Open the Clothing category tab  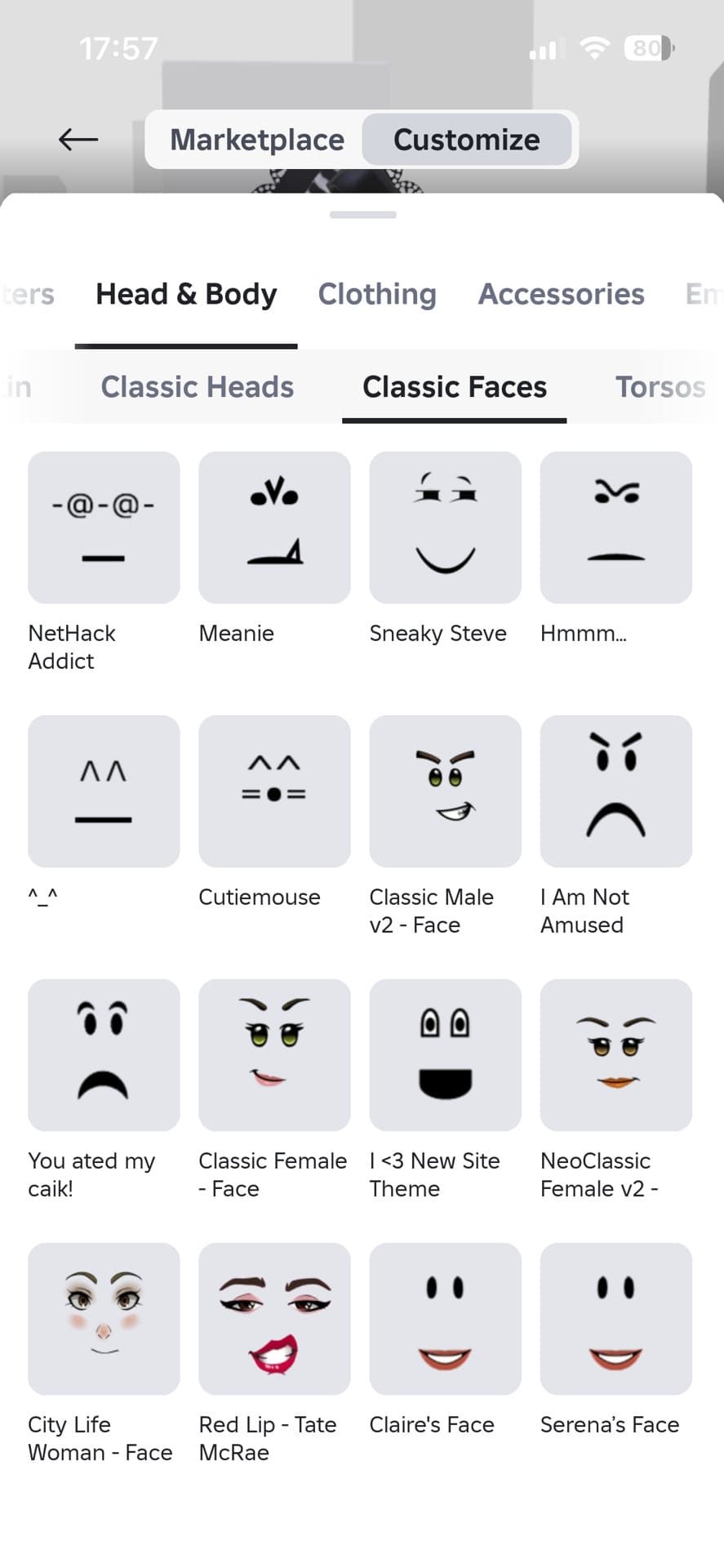click(377, 294)
